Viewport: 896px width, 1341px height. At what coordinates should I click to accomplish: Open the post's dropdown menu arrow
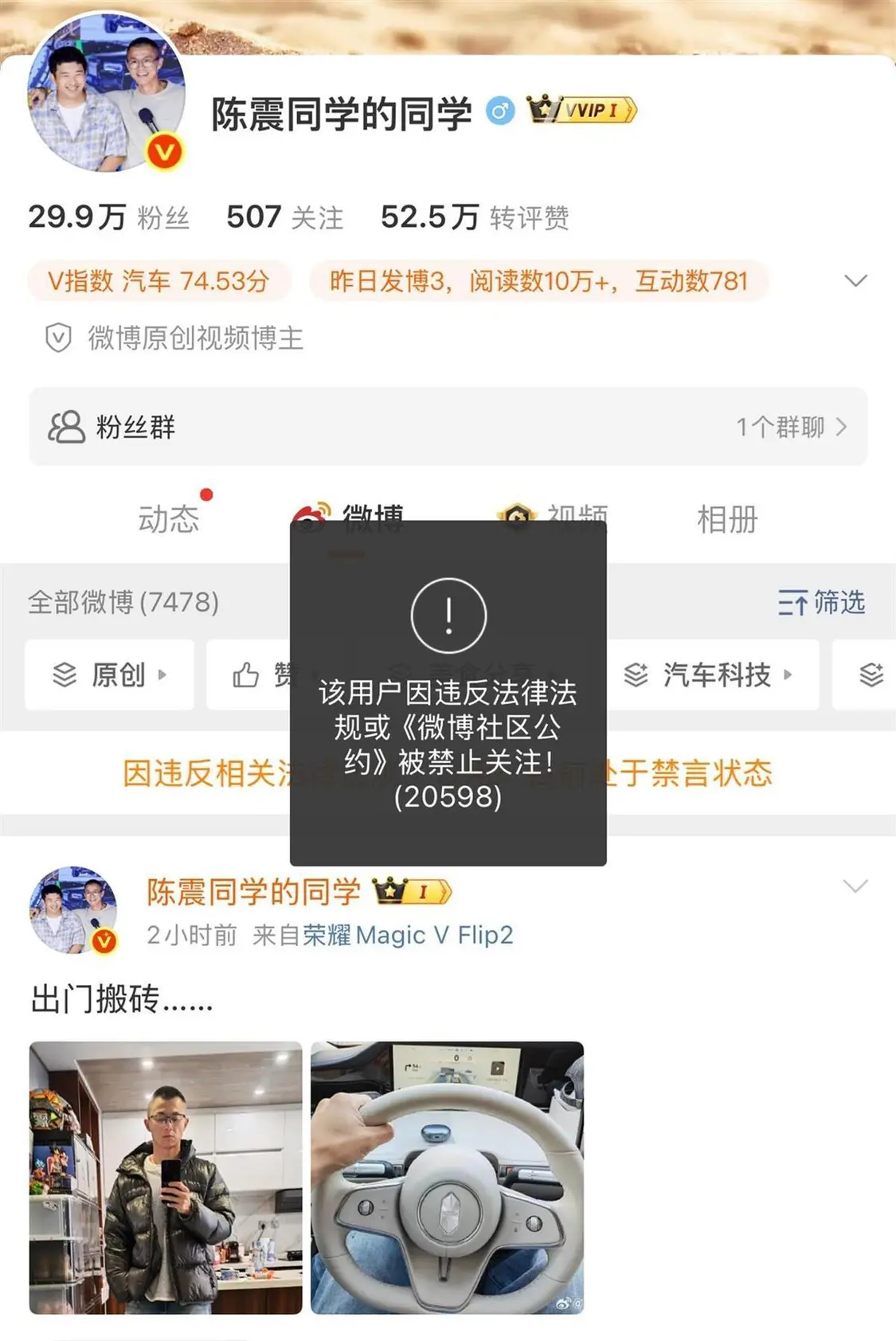point(855,886)
